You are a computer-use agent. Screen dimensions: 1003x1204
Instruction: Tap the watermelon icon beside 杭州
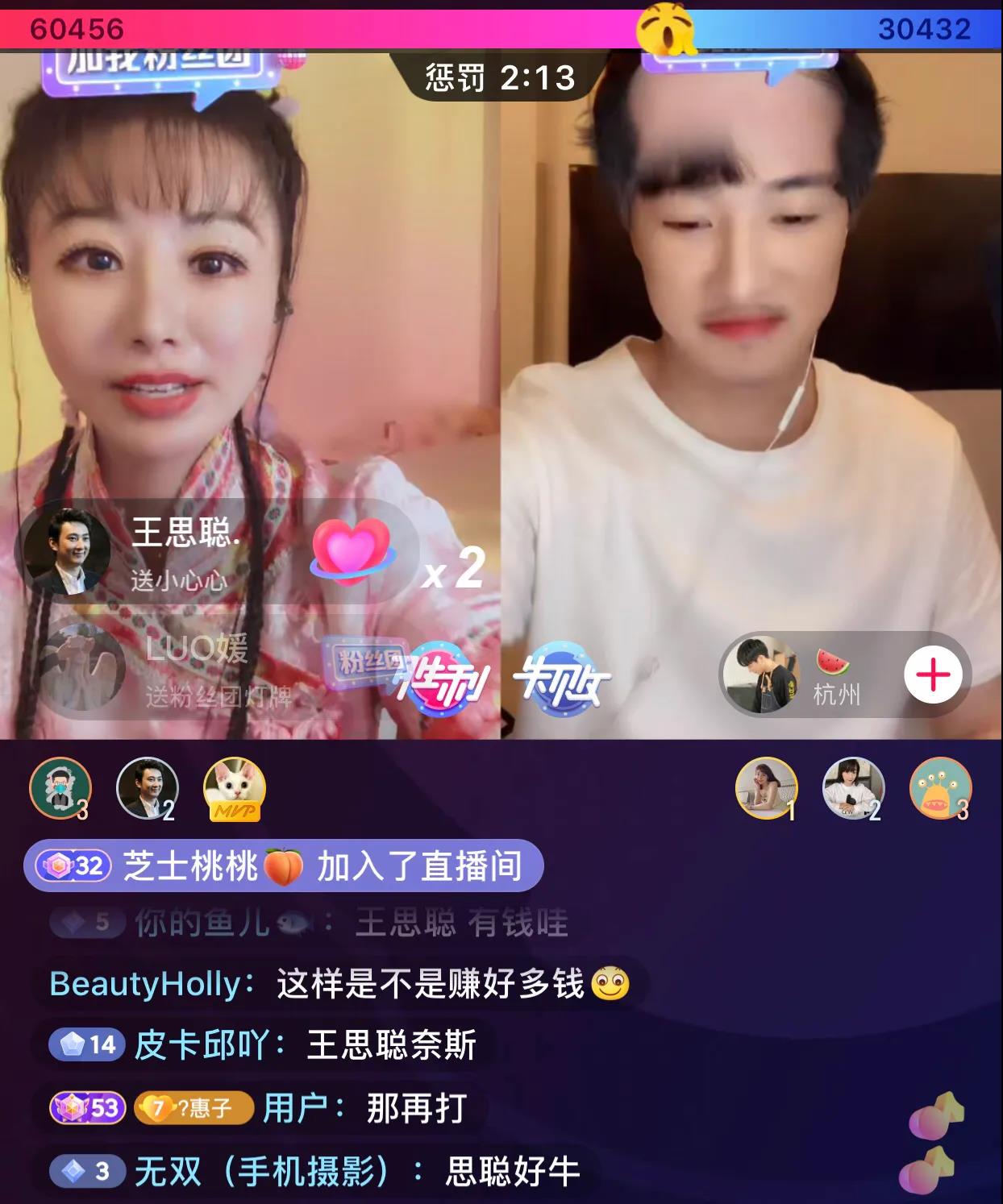click(x=833, y=660)
